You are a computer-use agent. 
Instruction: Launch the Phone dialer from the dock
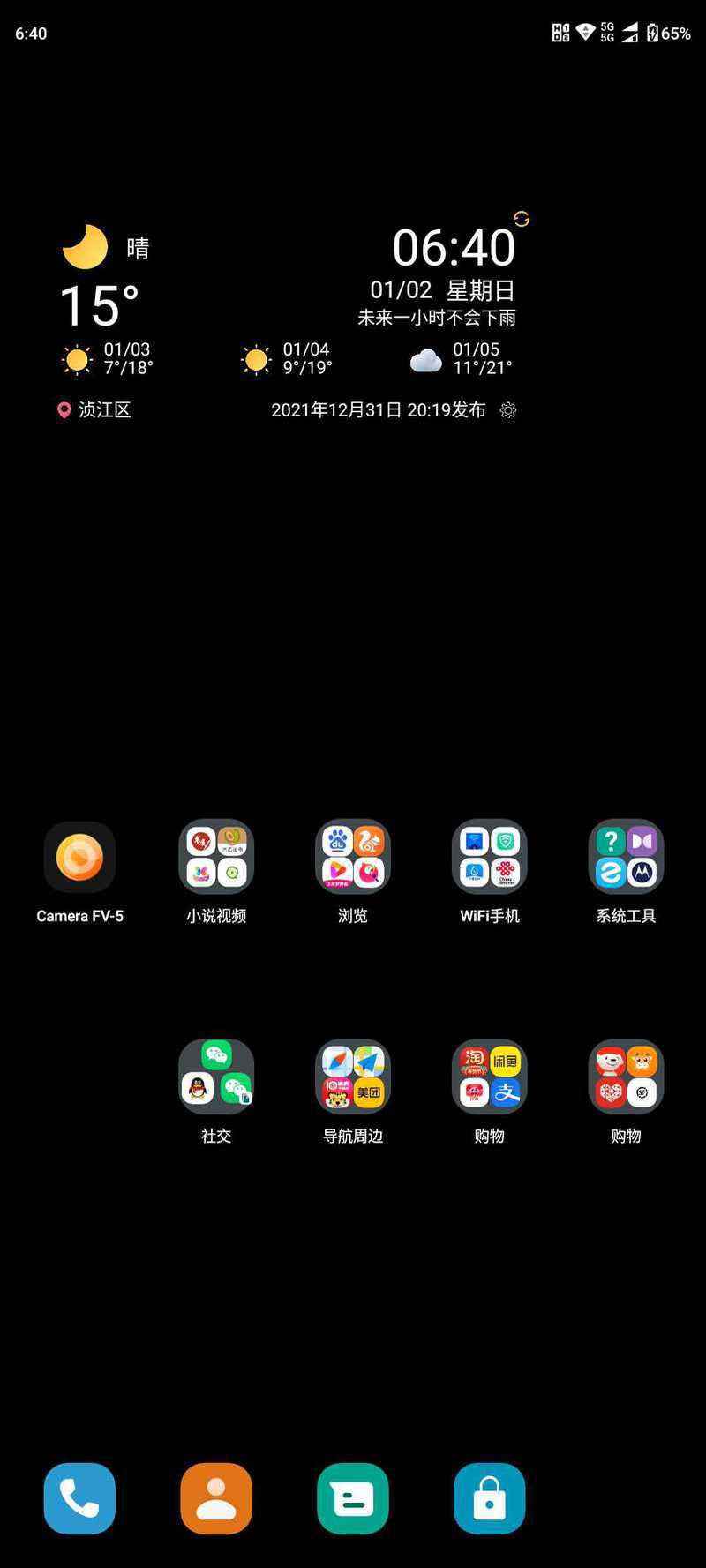79,1498
